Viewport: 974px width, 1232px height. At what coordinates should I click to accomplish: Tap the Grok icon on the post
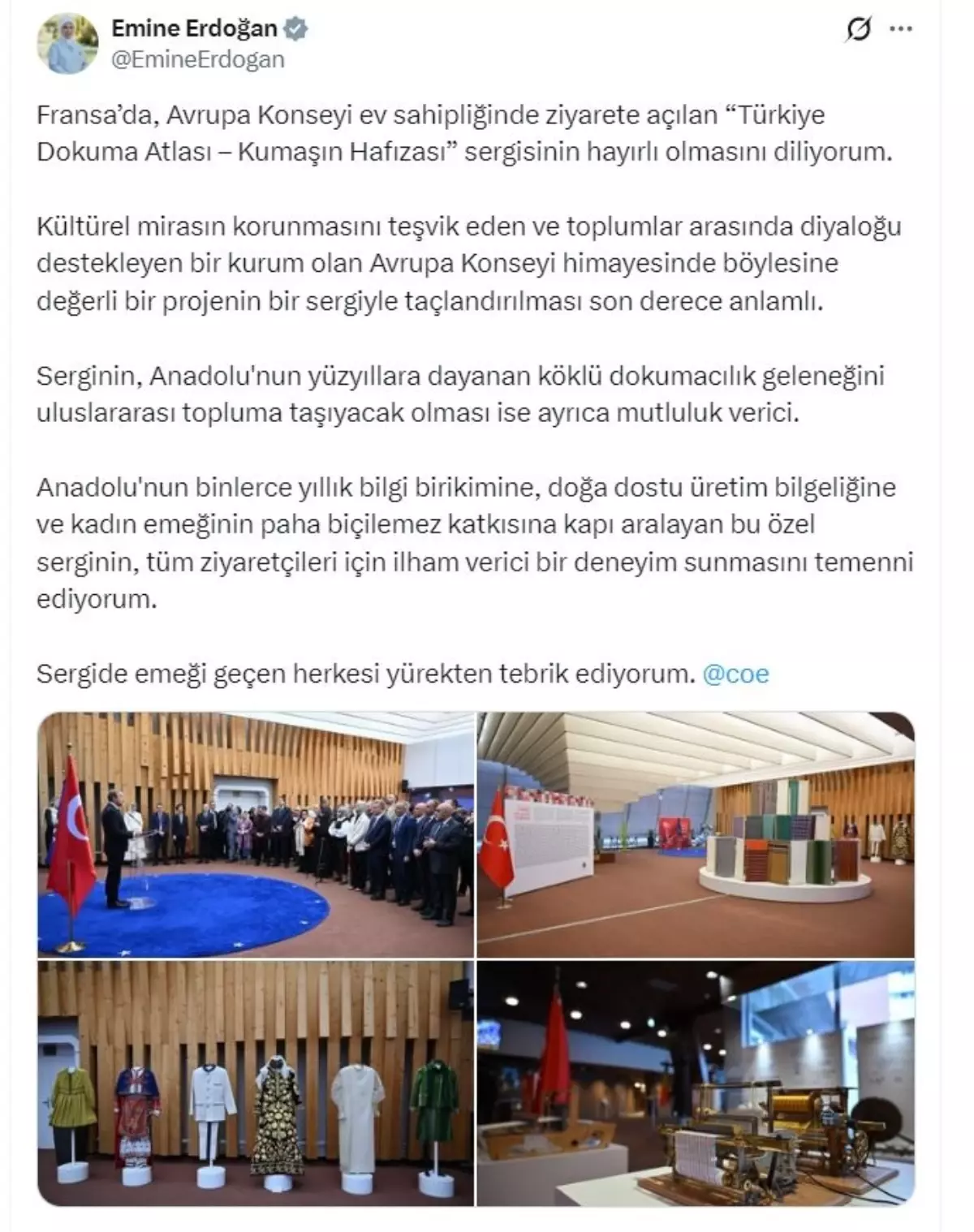858,30
